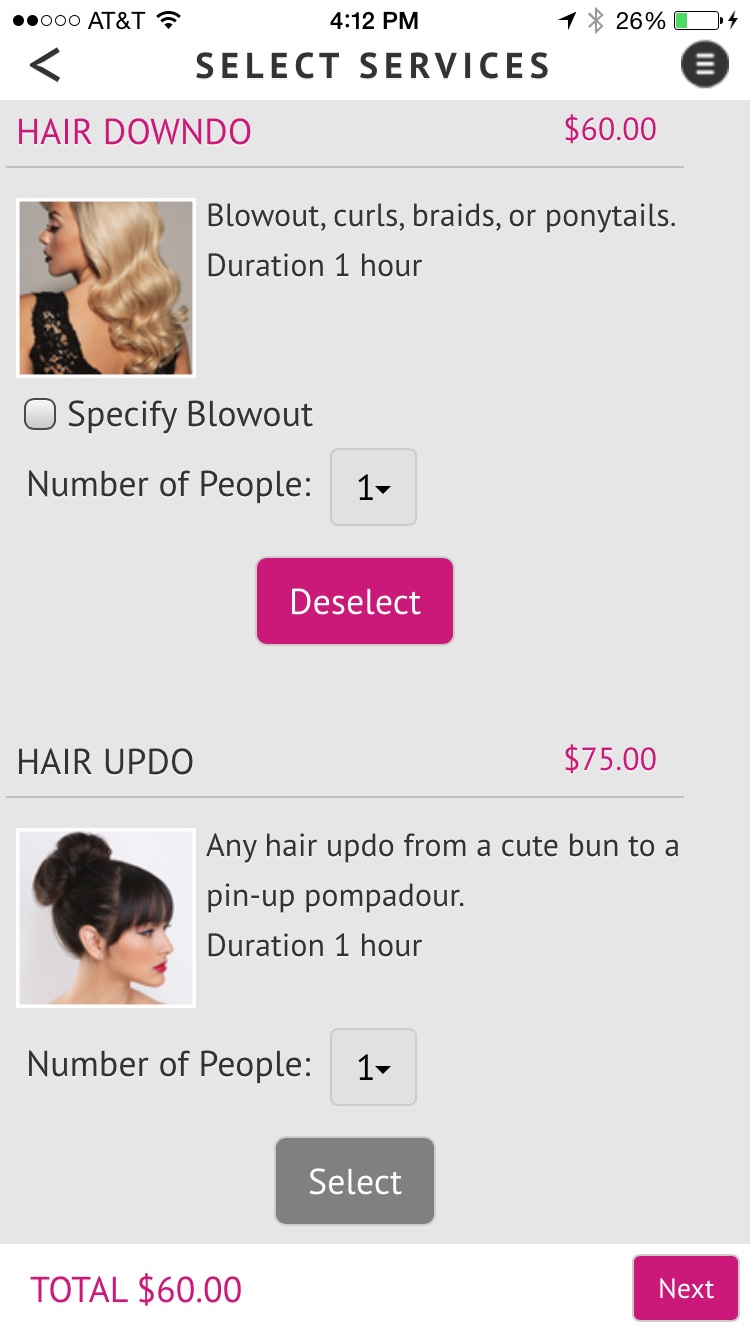Open Hair Downdo number of people dropdown
This screenshot has width=750, height=1334.
(373, 487)
